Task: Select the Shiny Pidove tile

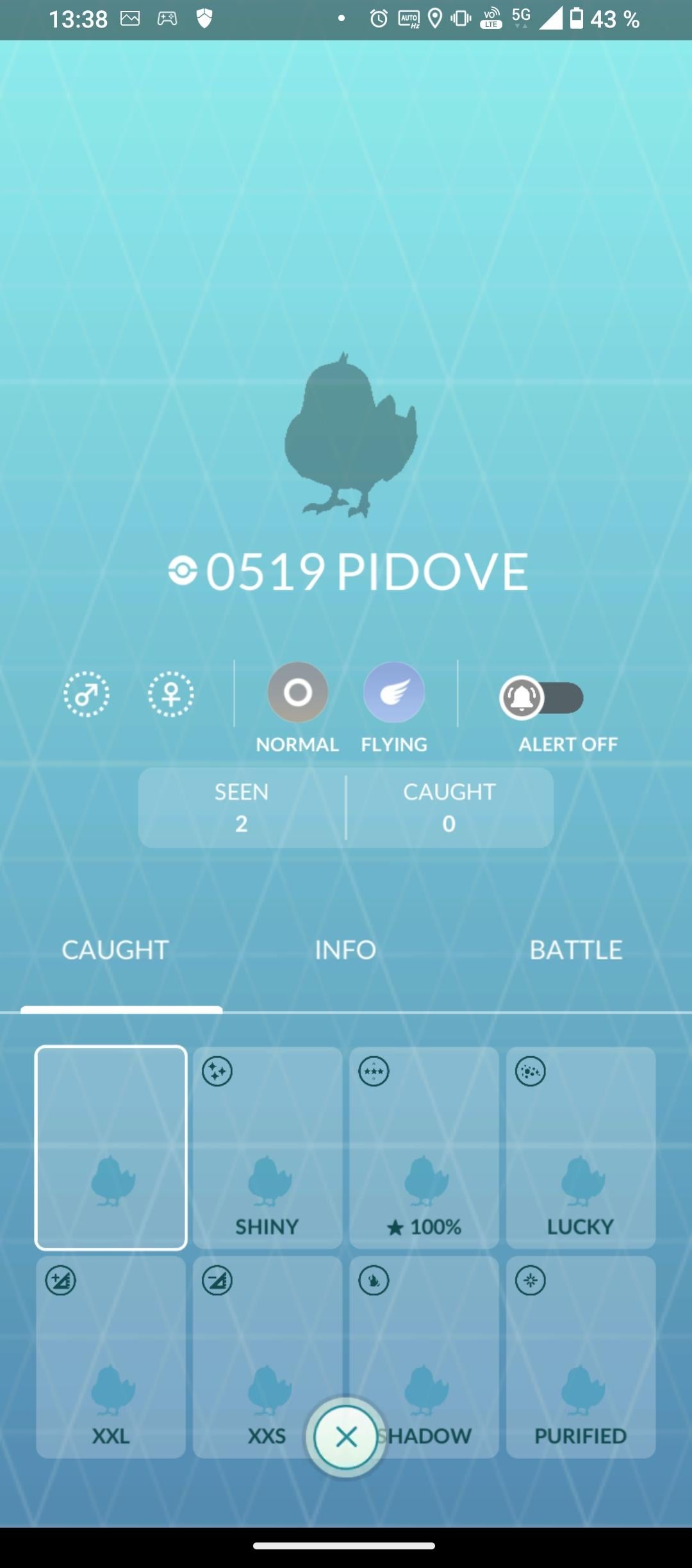Action: click(267, 1147)
